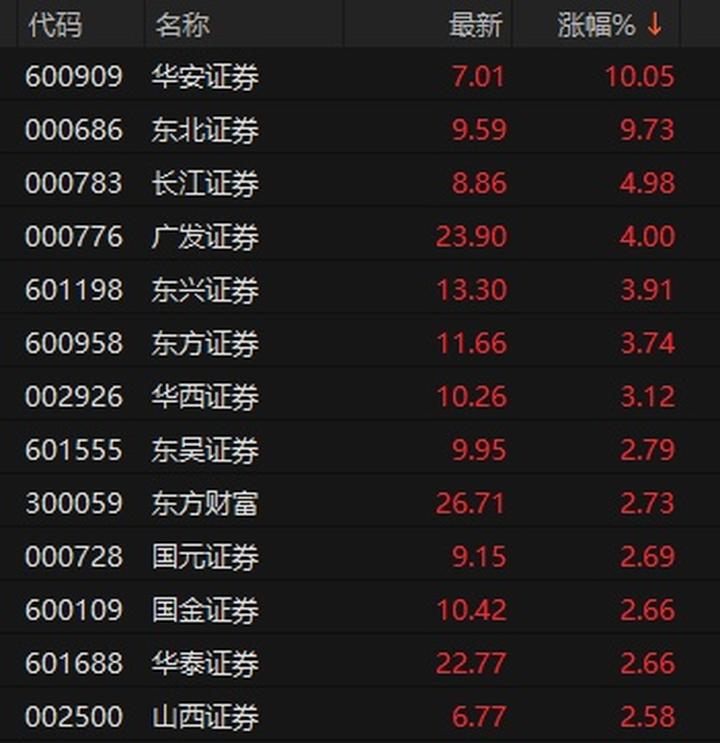Open 东北证券 stock row
Screen dimensions: 720x743
[x=205, y=130]
